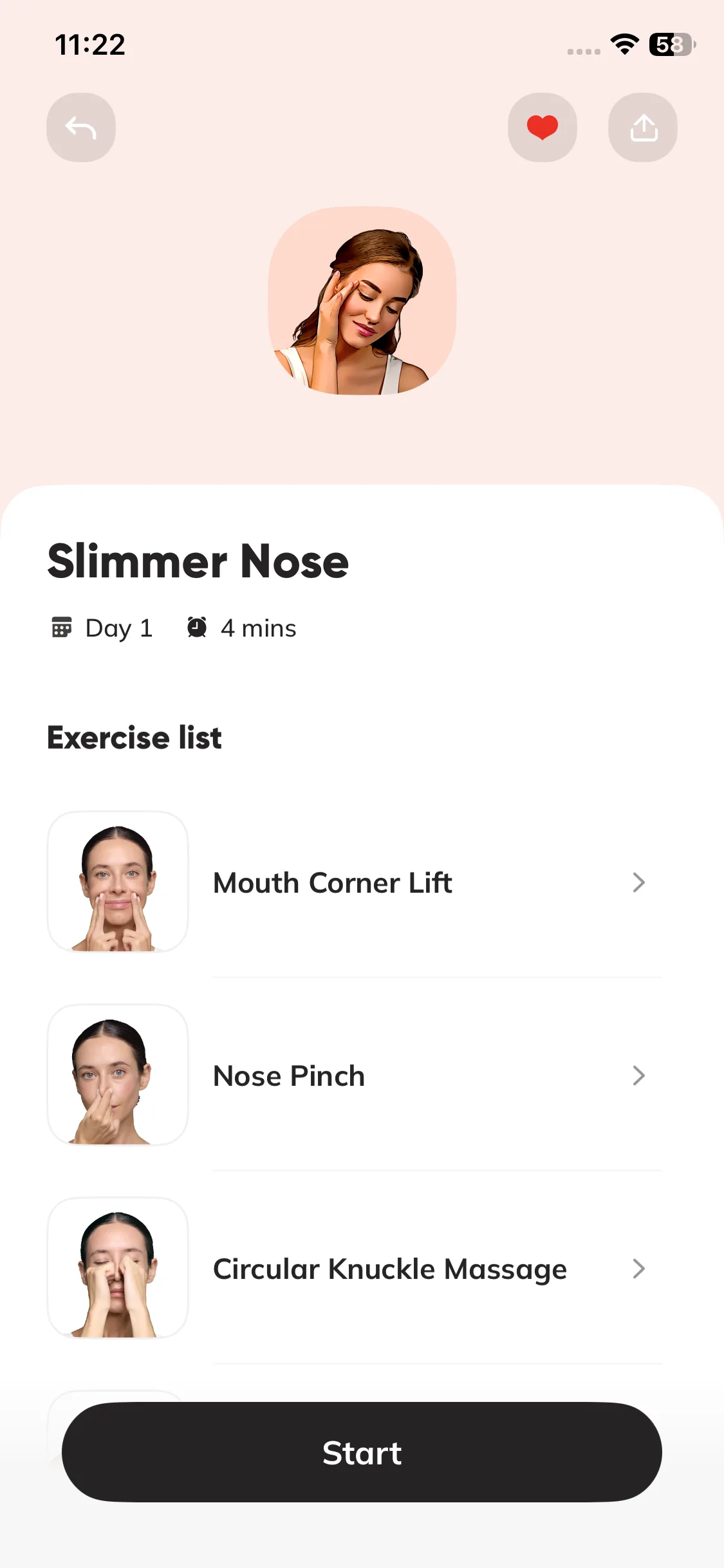
Task: Start the Slimmer Nose workout
Action: (x=362, y=1452)
